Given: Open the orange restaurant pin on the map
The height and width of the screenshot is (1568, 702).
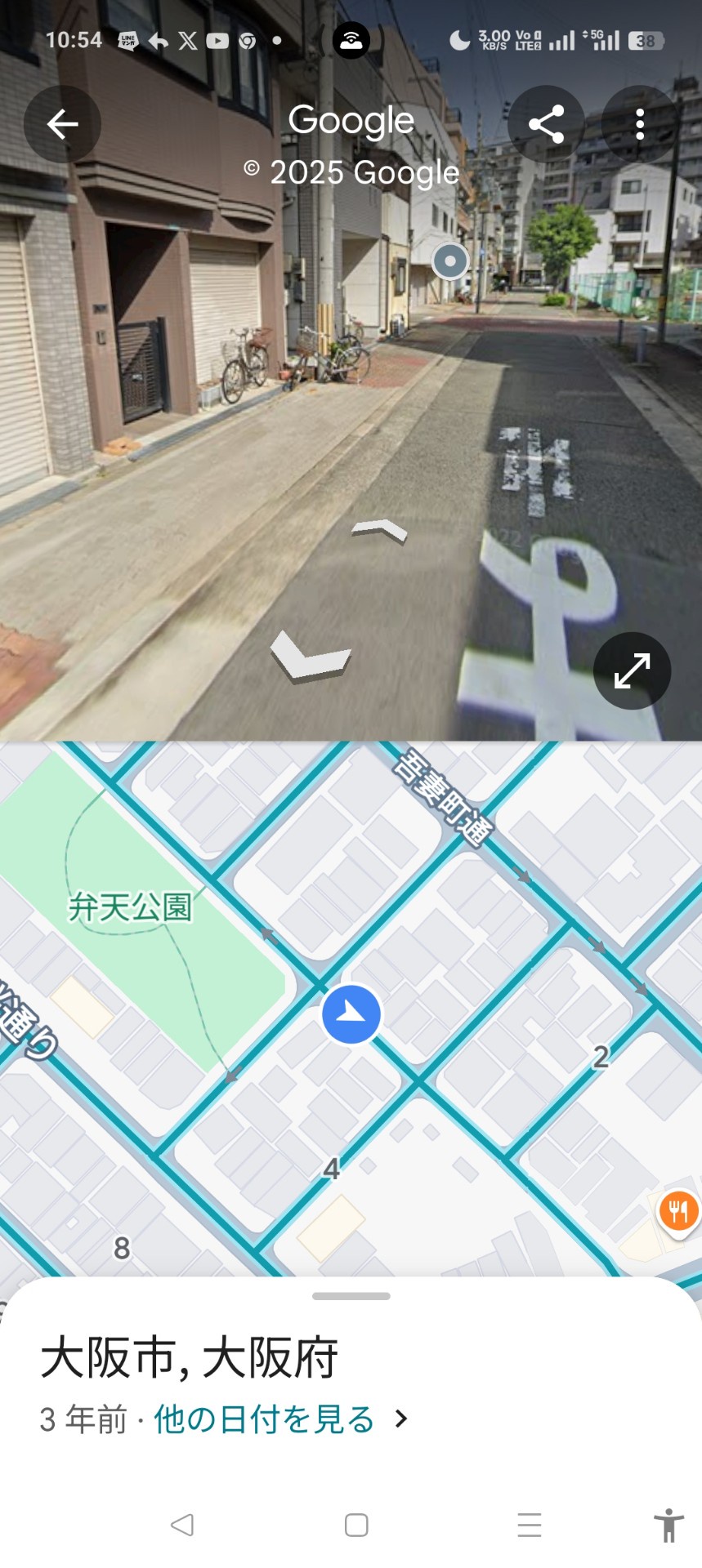Looking at the screenshot, I should (x=679, y=1211).
